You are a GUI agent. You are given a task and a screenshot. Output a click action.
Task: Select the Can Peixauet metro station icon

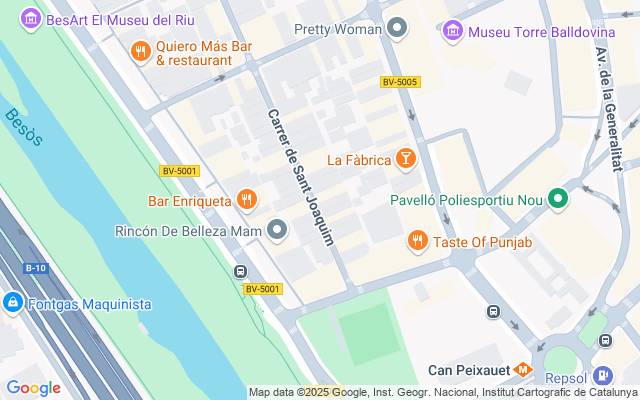point(521,370)
